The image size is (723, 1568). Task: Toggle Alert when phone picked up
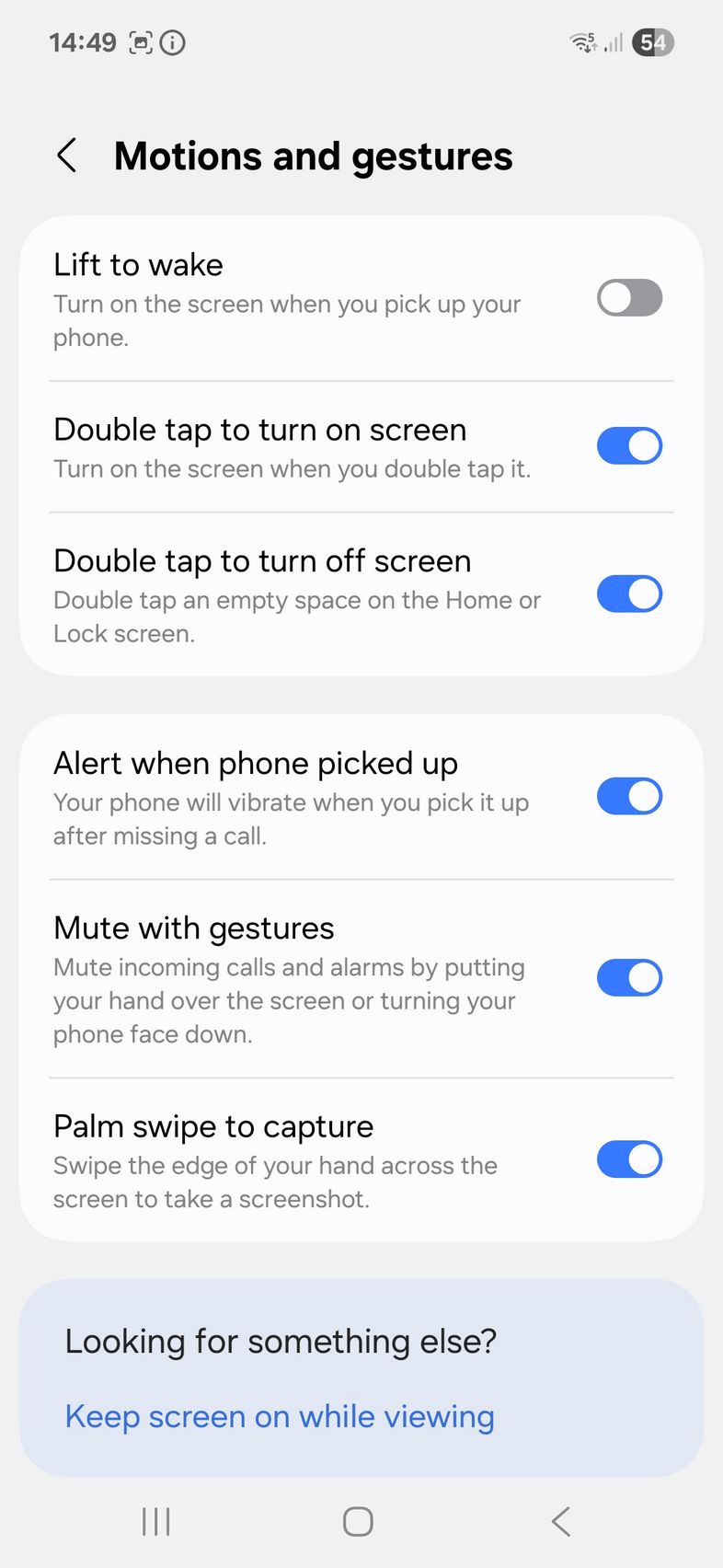(629, 797)
